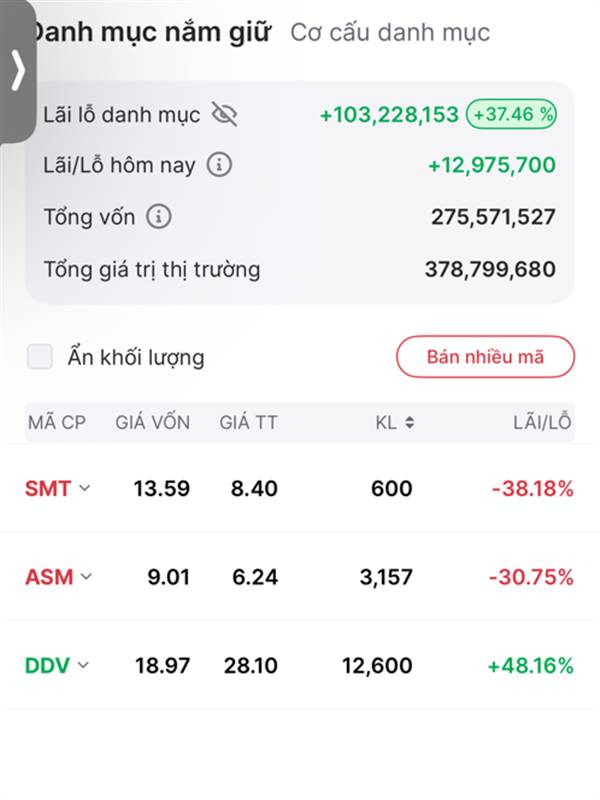Viewport: 600px width, 800px height.
Task: Open info for Lãi/Lỗ hôm nay
Action: [219, 165]
